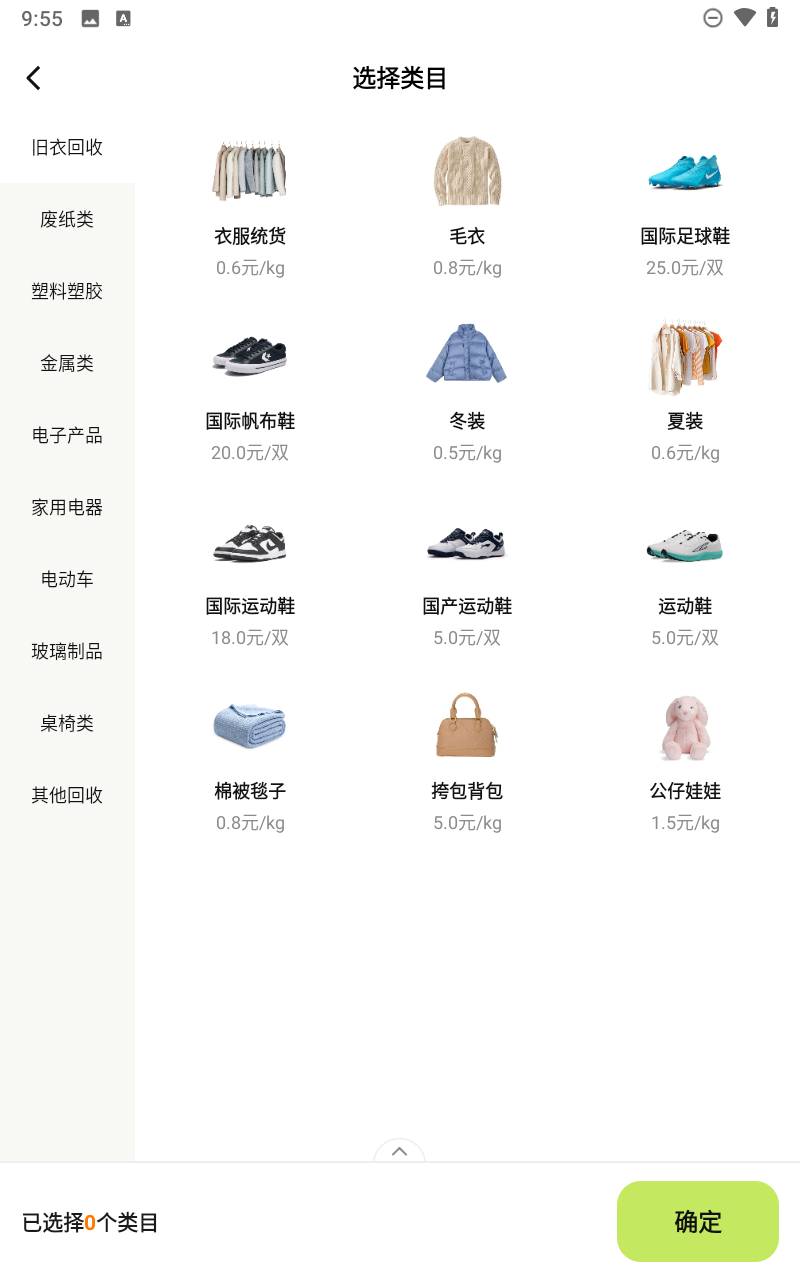Select the 电子产品 category
Image resolution: width=800 pixels, height=1280 pixels.
pos(67,435)
